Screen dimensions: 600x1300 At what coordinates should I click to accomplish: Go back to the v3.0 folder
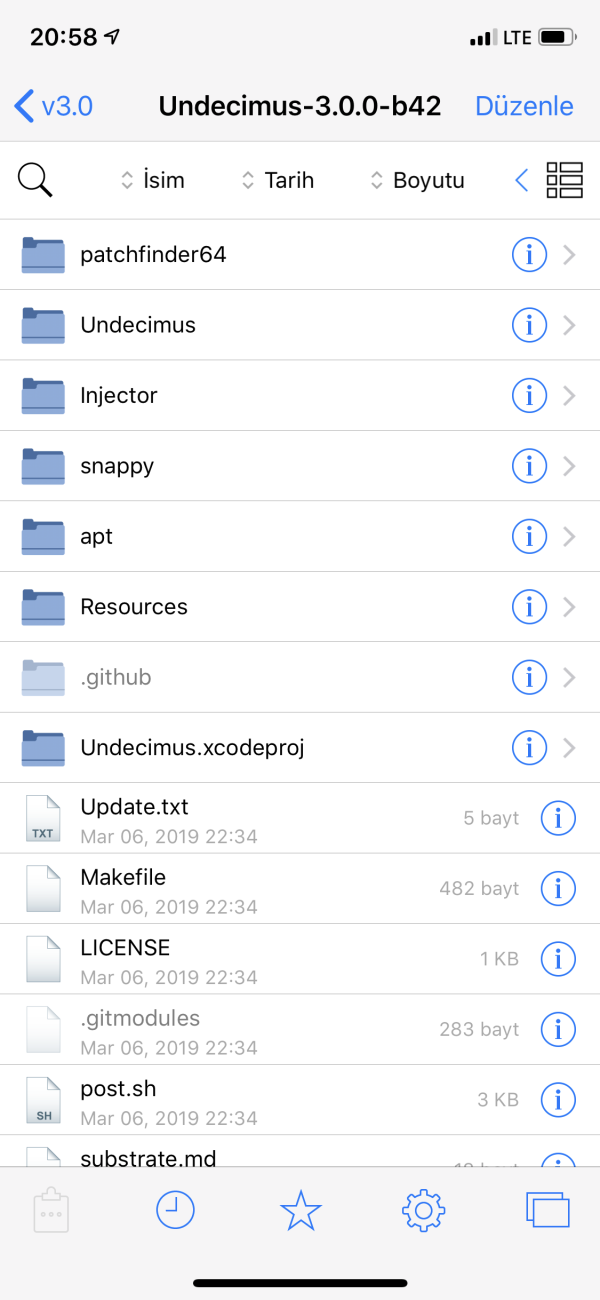point(55,106)
